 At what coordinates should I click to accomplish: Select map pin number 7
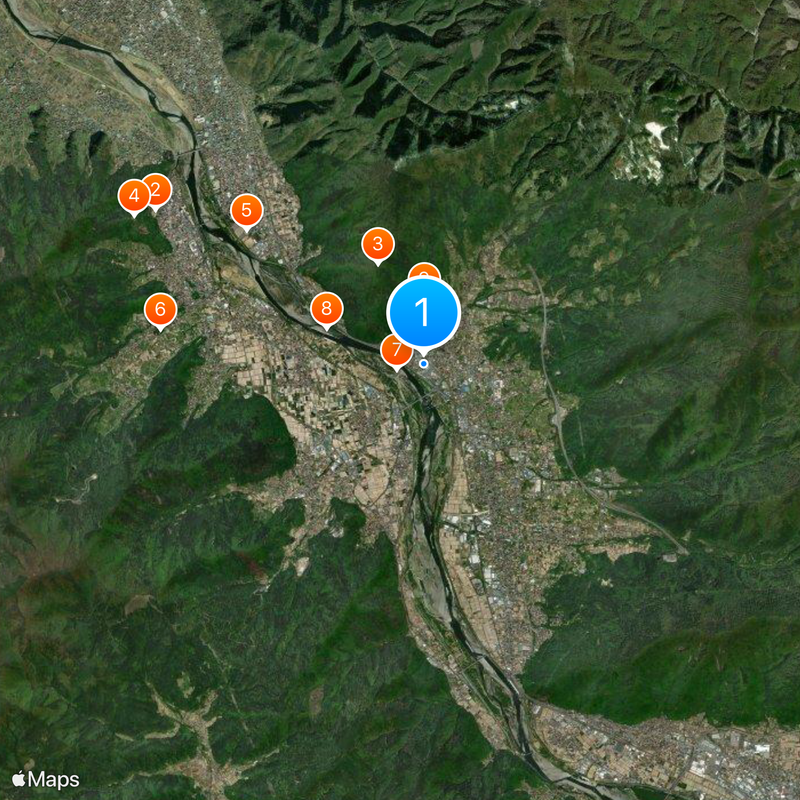tap(394, 352)
